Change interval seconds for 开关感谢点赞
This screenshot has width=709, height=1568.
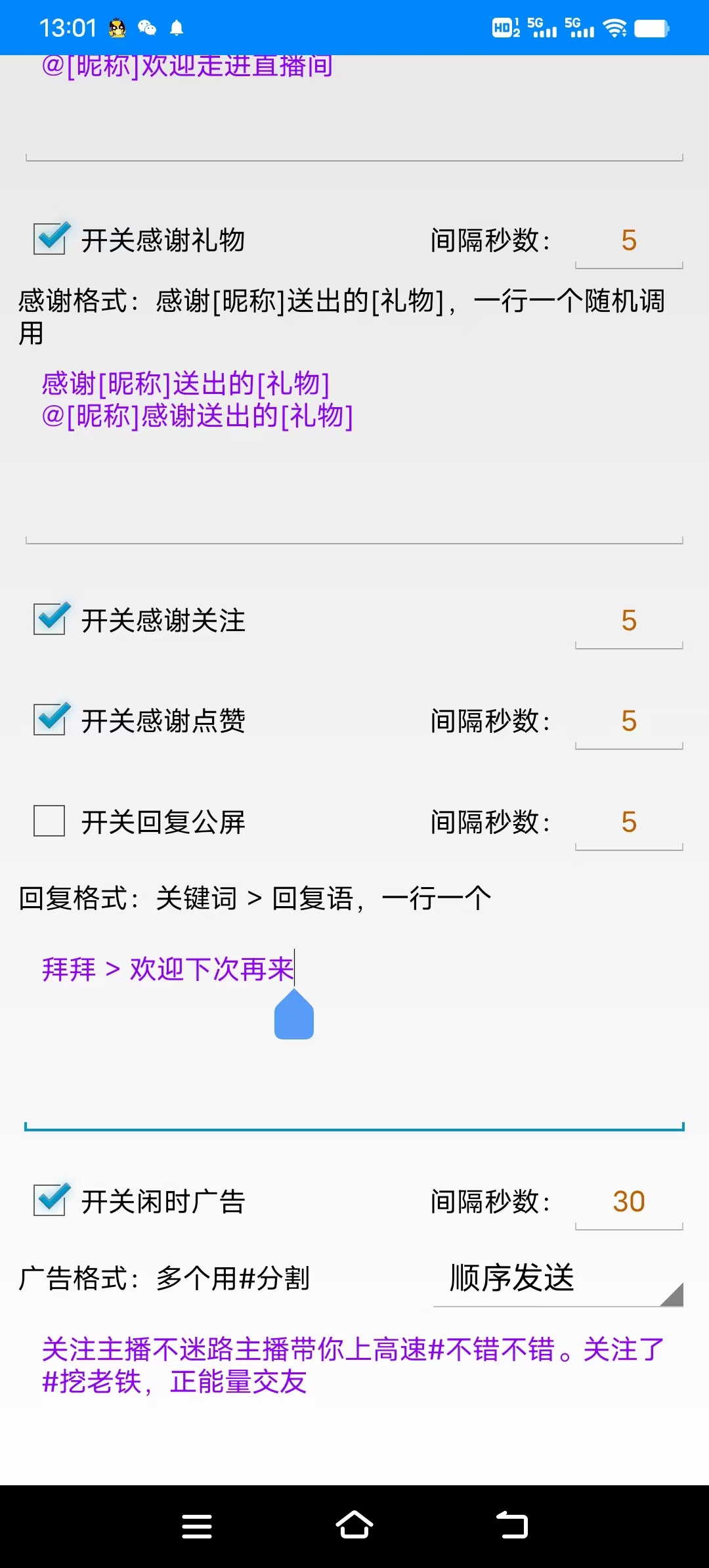[x=629, y=722]
